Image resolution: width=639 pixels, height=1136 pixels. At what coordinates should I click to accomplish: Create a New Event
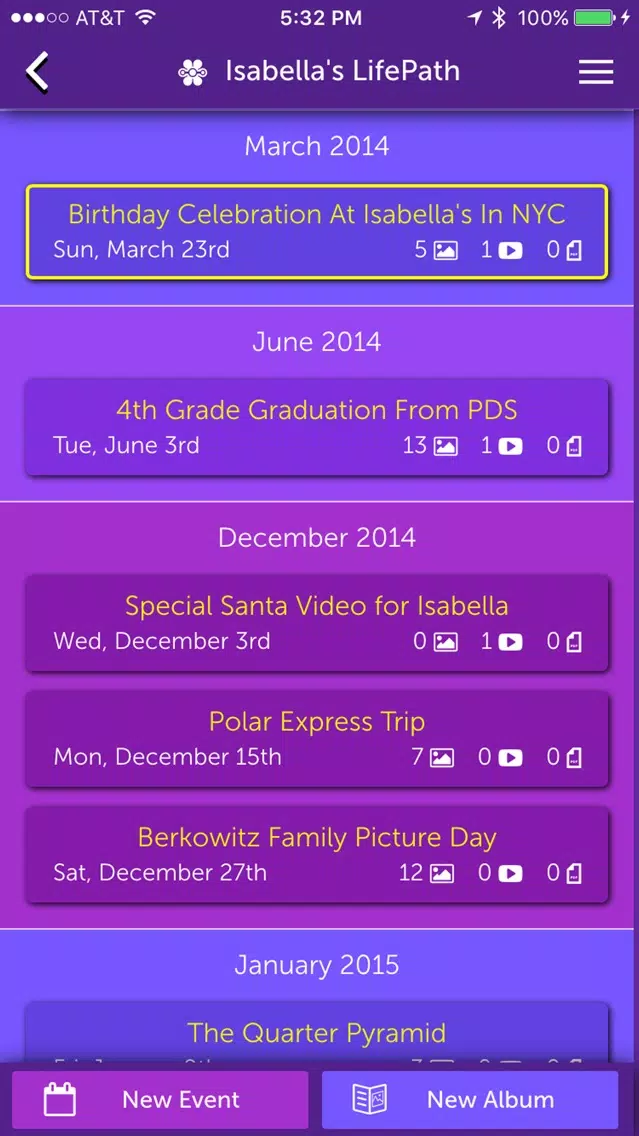click(x=160, y=1099)
